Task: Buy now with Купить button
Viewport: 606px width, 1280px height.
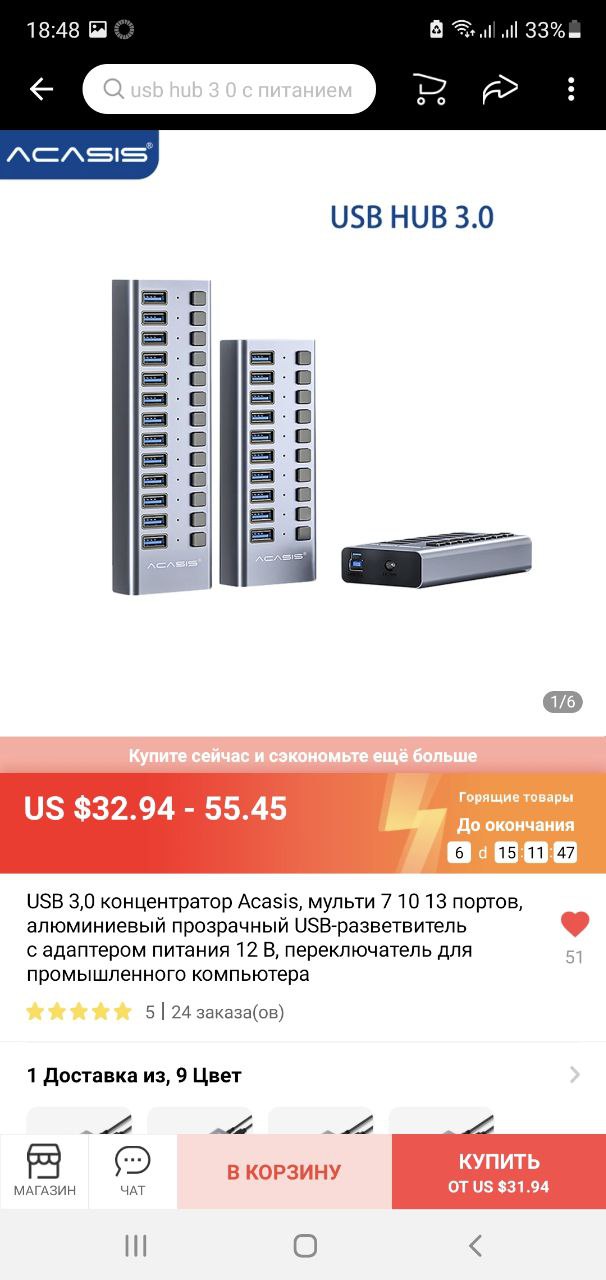Action: click(x=498, y=1171)
